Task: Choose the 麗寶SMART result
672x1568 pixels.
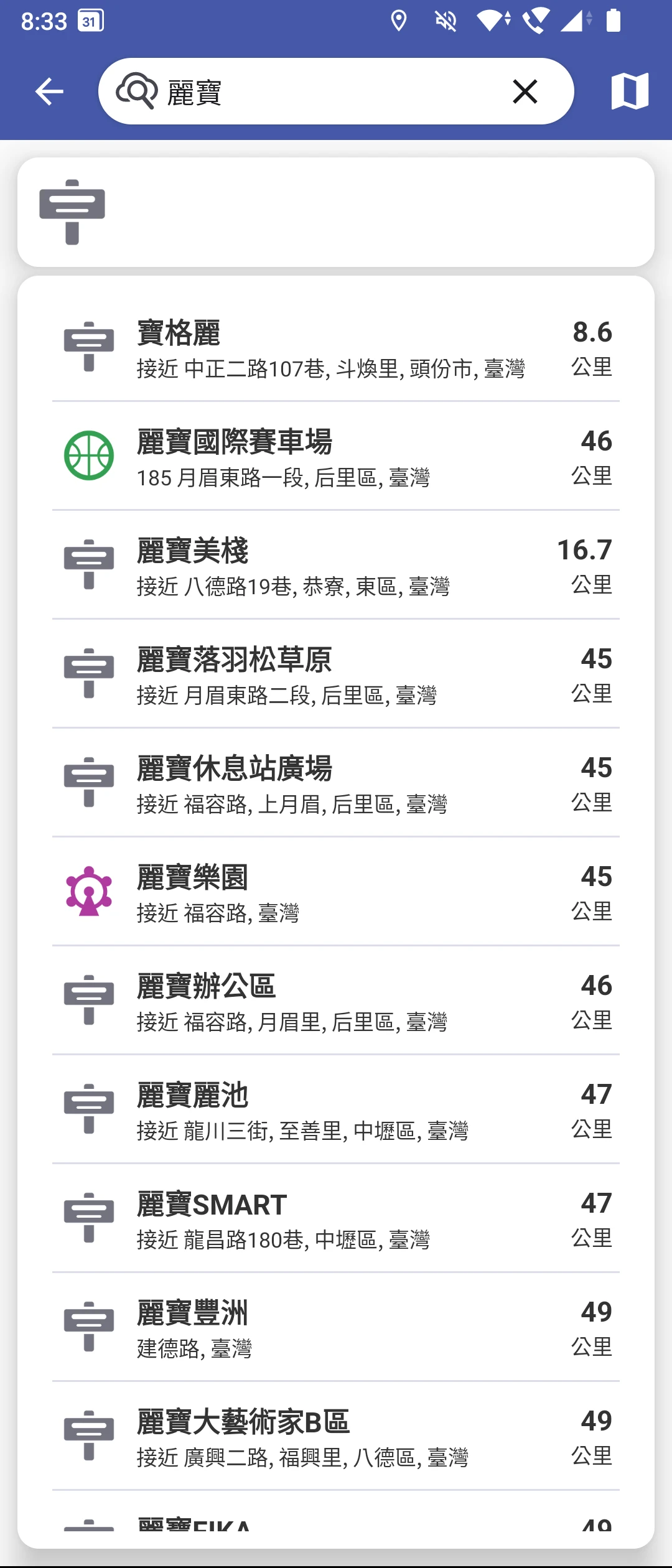Action: pos(336,1220)
